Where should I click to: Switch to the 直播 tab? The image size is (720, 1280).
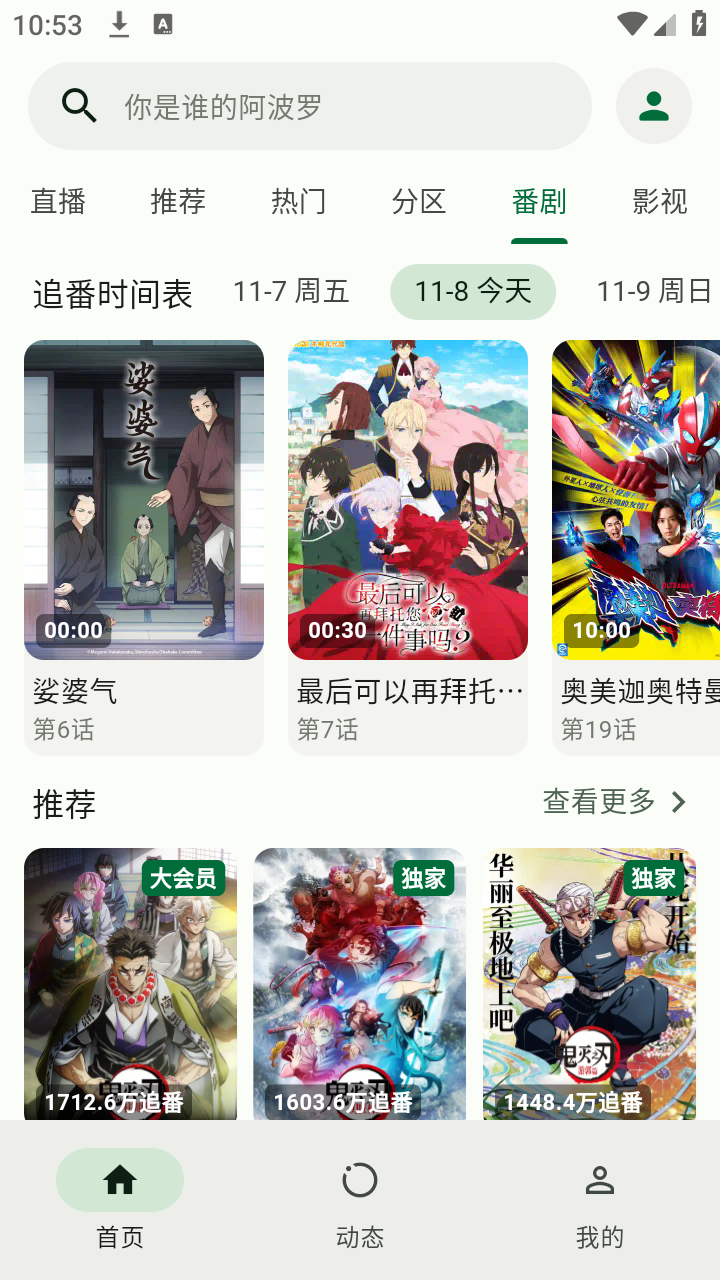[58, 202]
